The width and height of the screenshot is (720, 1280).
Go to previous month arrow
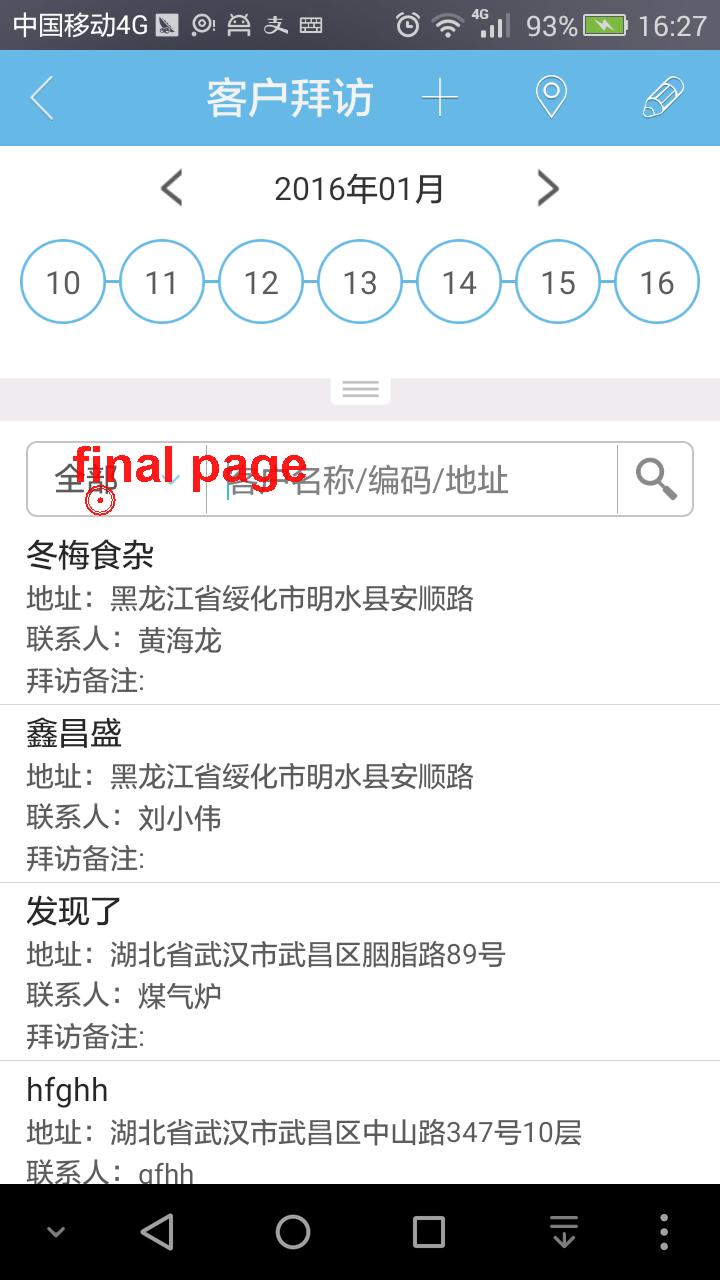point(172,188)
